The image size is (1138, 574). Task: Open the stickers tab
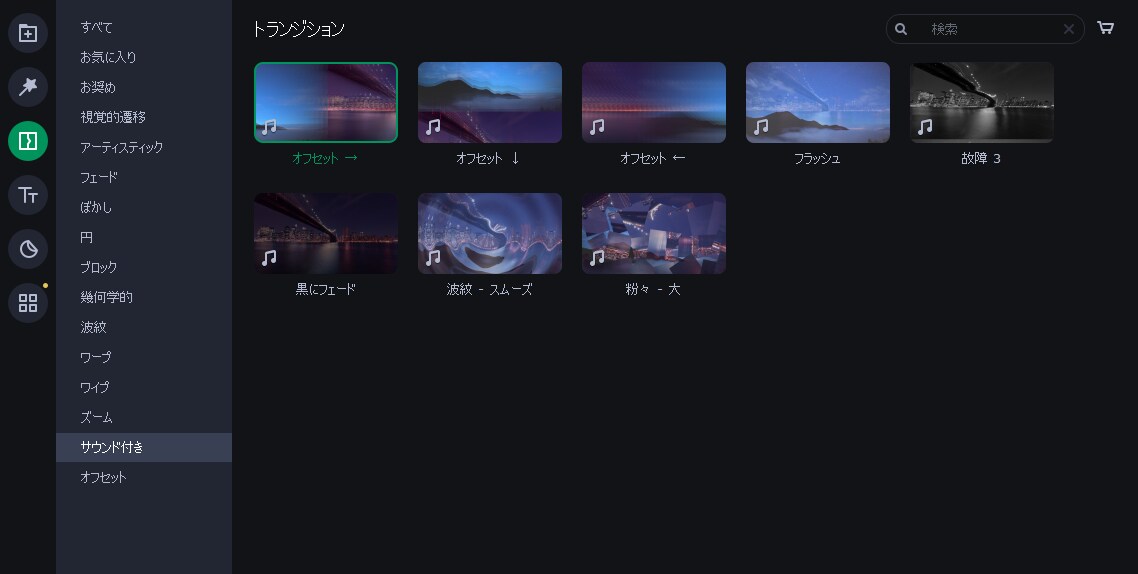tap(28, 249)
